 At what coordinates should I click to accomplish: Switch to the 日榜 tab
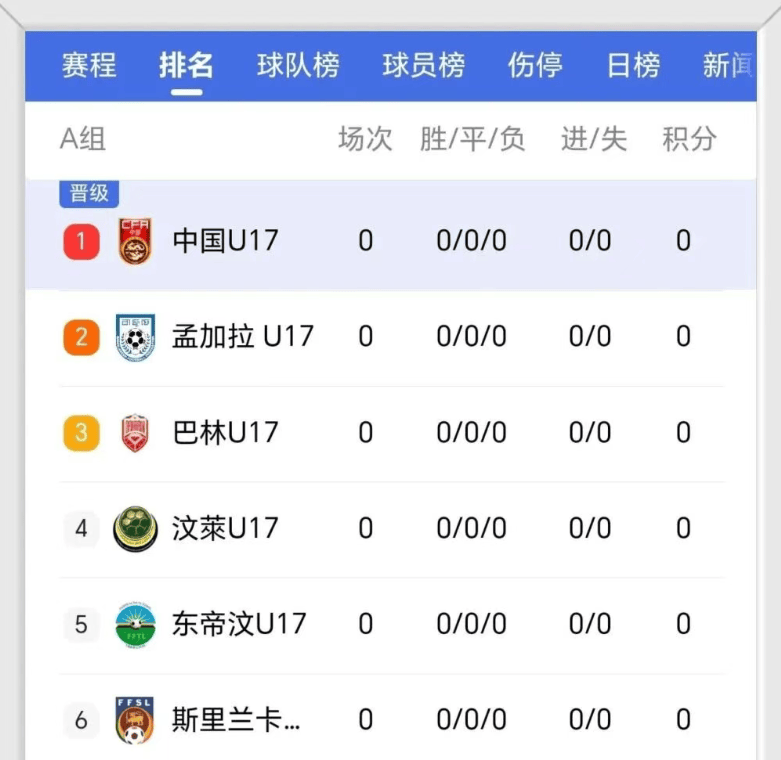[633, 66]
